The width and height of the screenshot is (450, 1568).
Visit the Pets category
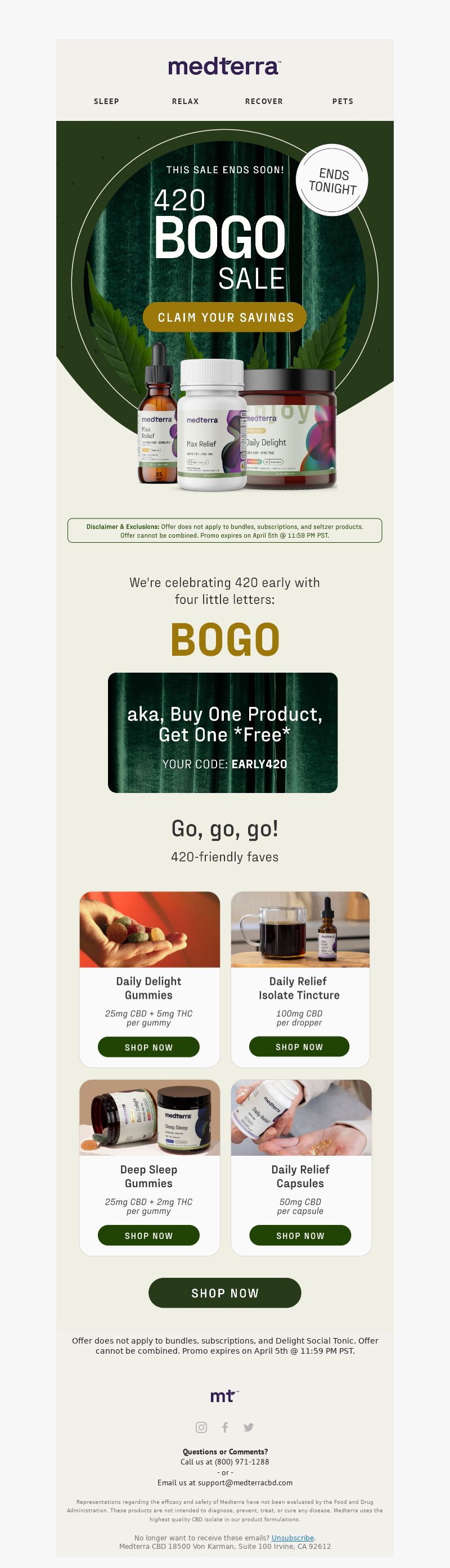click(x=343, y=102)
